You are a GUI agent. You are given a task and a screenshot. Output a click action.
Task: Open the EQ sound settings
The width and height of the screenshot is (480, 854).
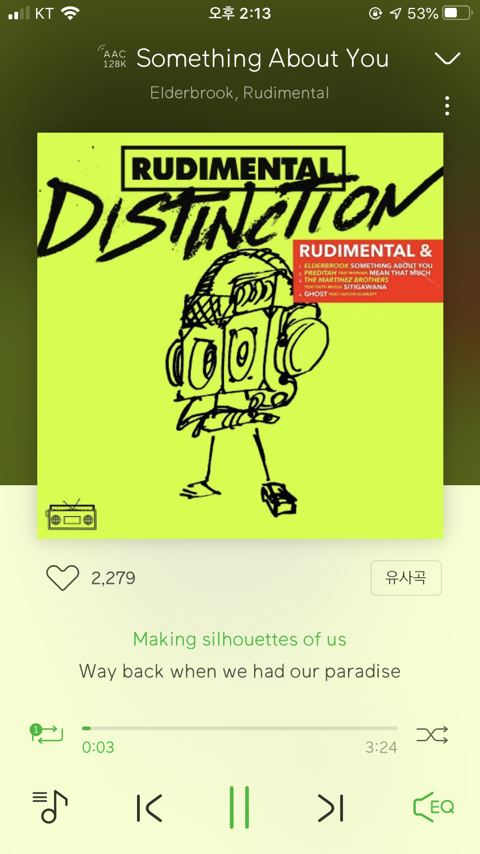point(434,807)
